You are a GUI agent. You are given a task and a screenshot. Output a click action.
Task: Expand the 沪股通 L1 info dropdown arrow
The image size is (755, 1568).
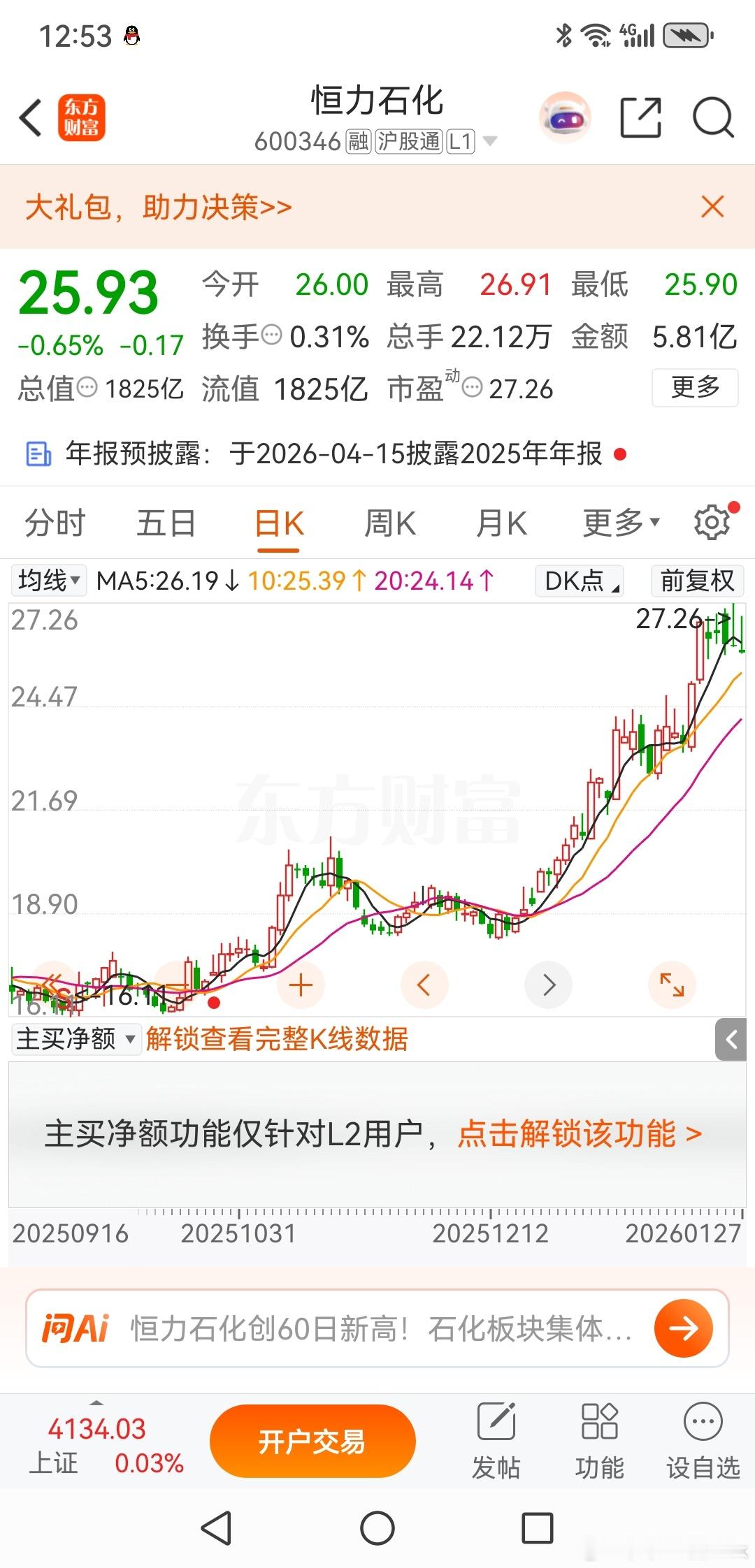489,143
